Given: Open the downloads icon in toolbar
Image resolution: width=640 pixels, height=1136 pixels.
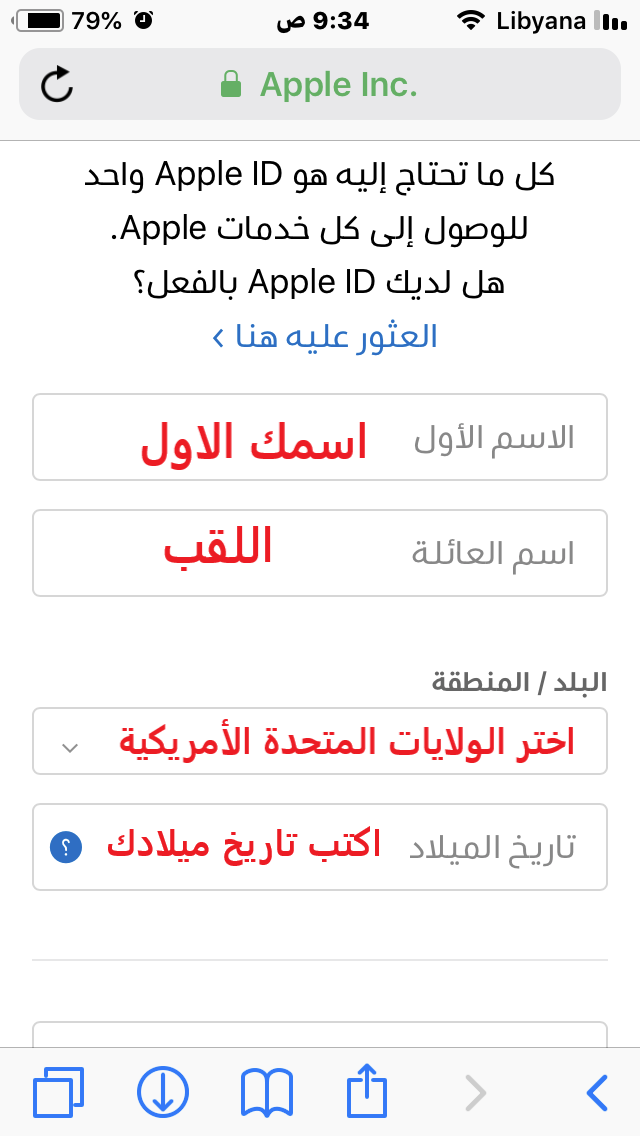Looking at the screenshot, I should tap(162, 1092).
